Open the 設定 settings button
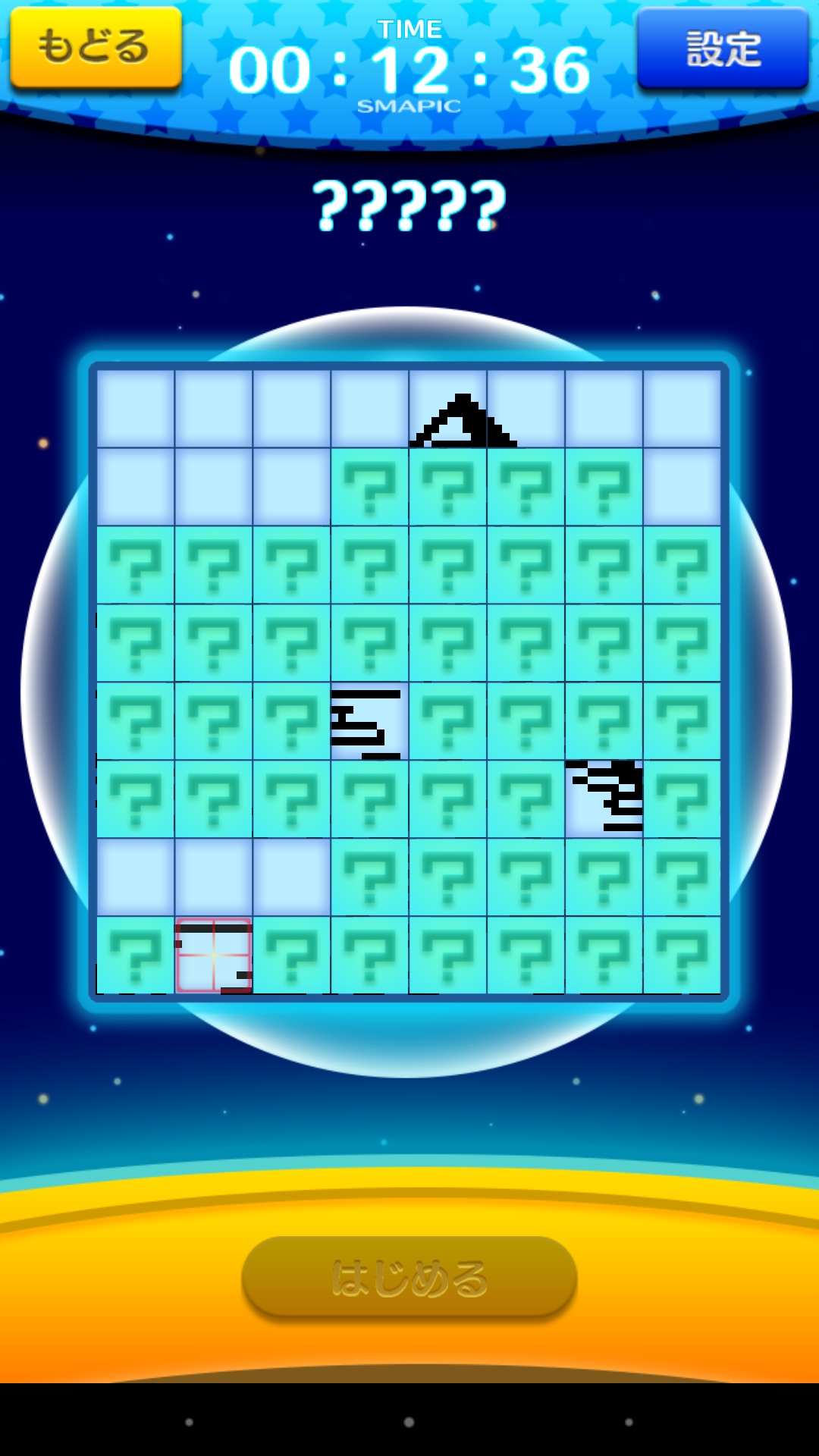Screen dimensions: 819x1456 click(723, 49)
